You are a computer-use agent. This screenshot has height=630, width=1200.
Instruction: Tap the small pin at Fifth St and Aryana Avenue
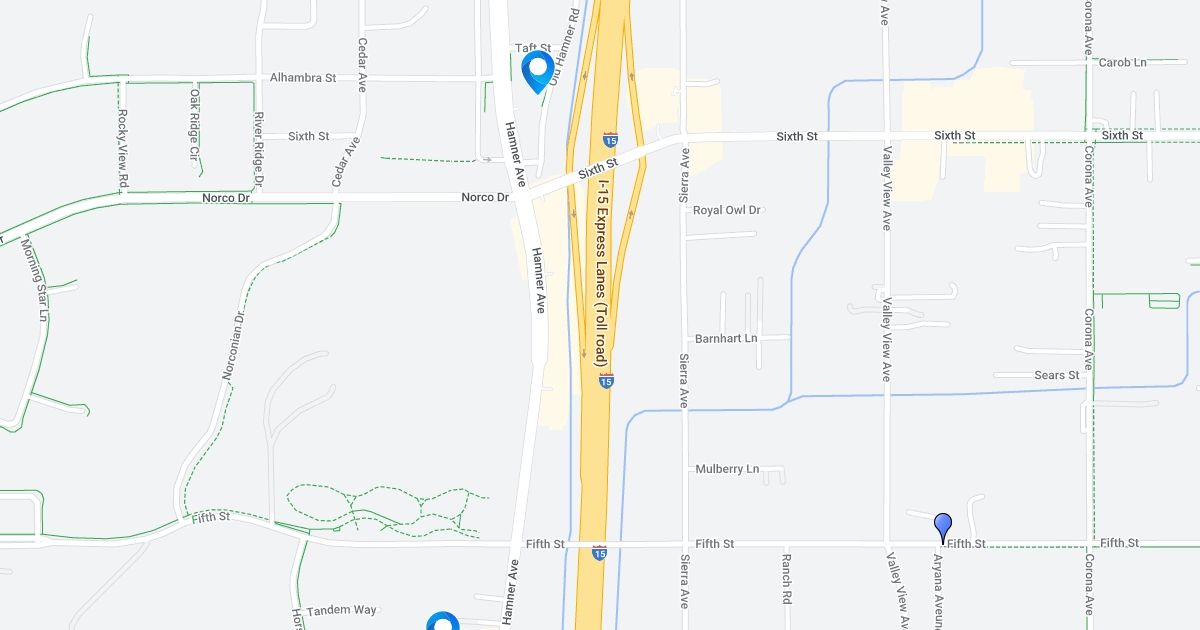point(942,526)
